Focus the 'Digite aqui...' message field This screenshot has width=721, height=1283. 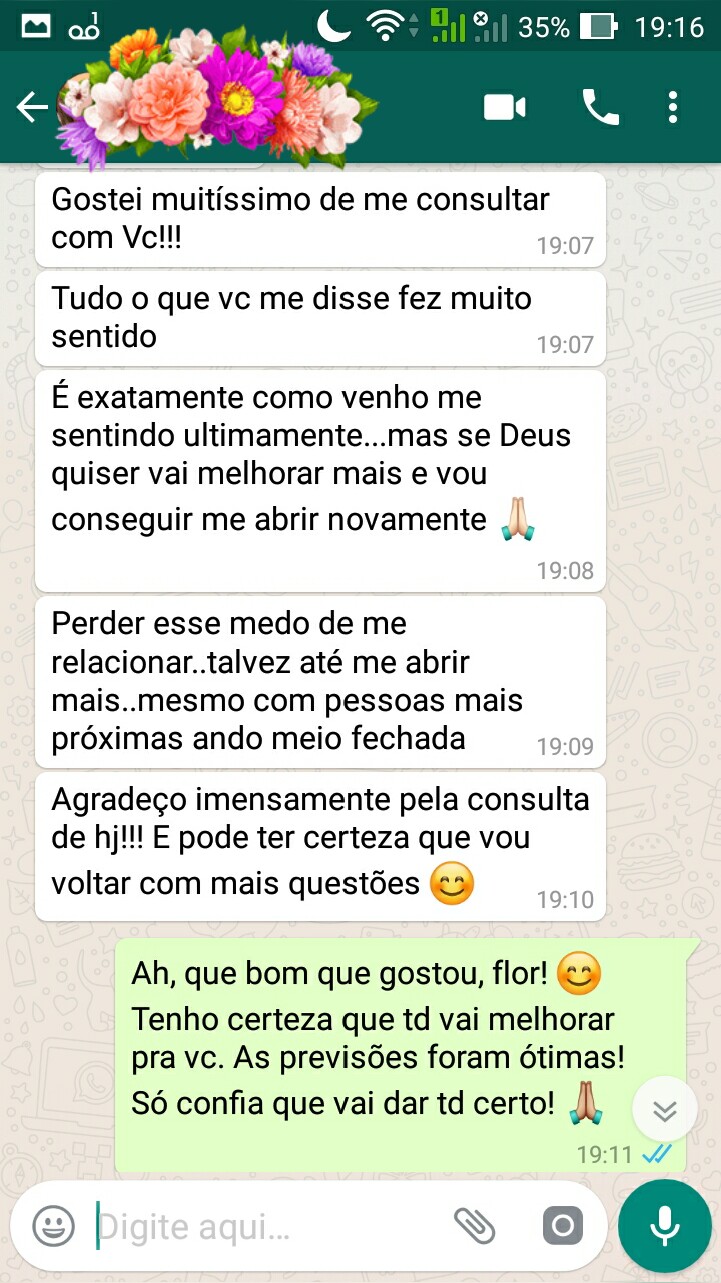pyautogui.click(x=260, y=1225)
